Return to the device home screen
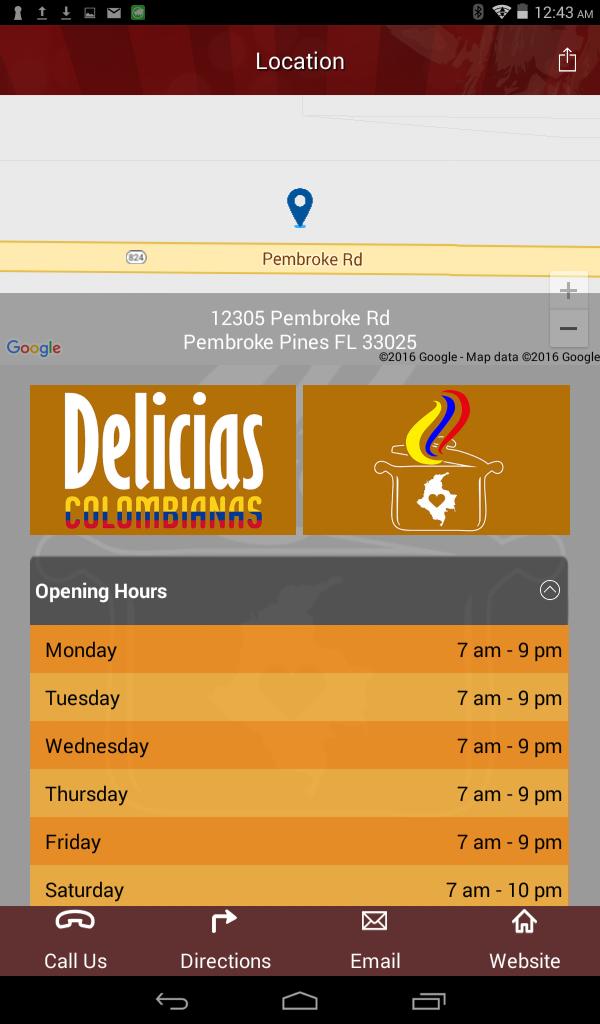600x1024 pixels. coord(300,1000)
